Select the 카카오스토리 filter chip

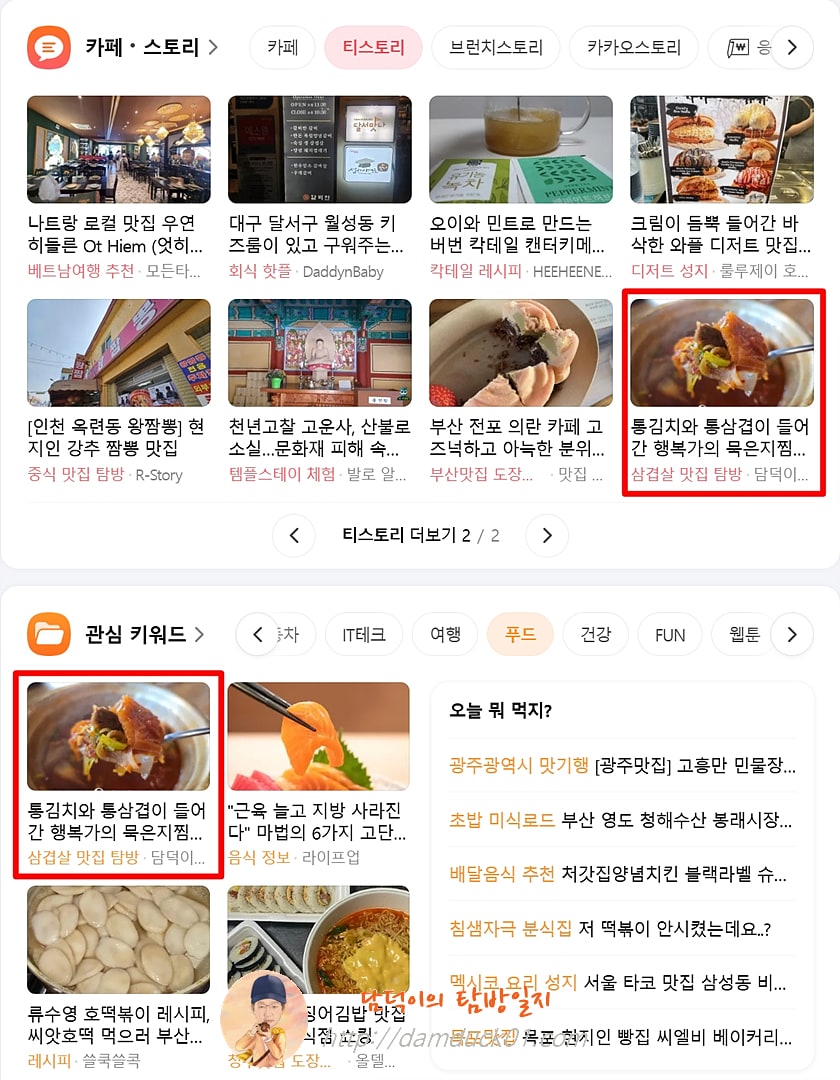pos(635,47)
